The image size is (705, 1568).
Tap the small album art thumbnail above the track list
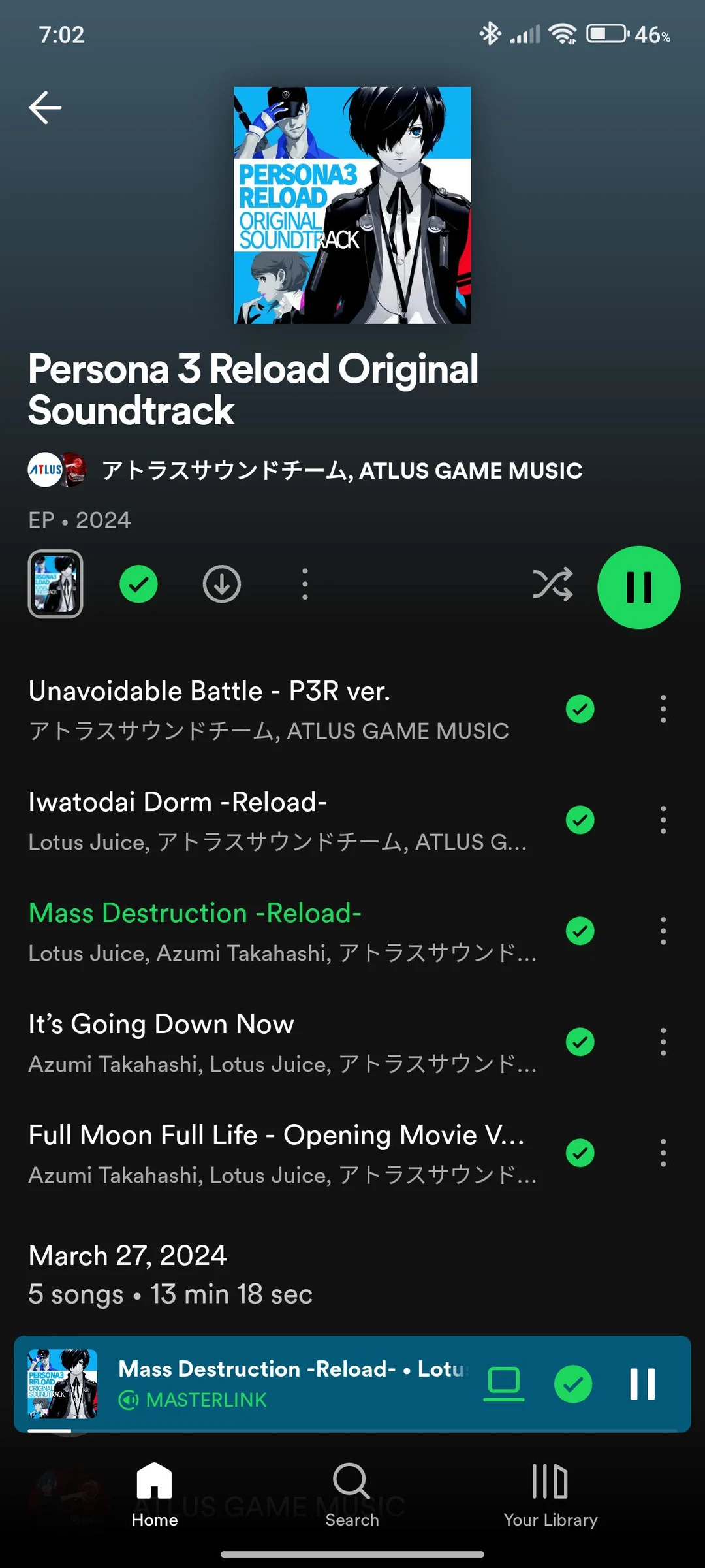(x=55, y=585)
